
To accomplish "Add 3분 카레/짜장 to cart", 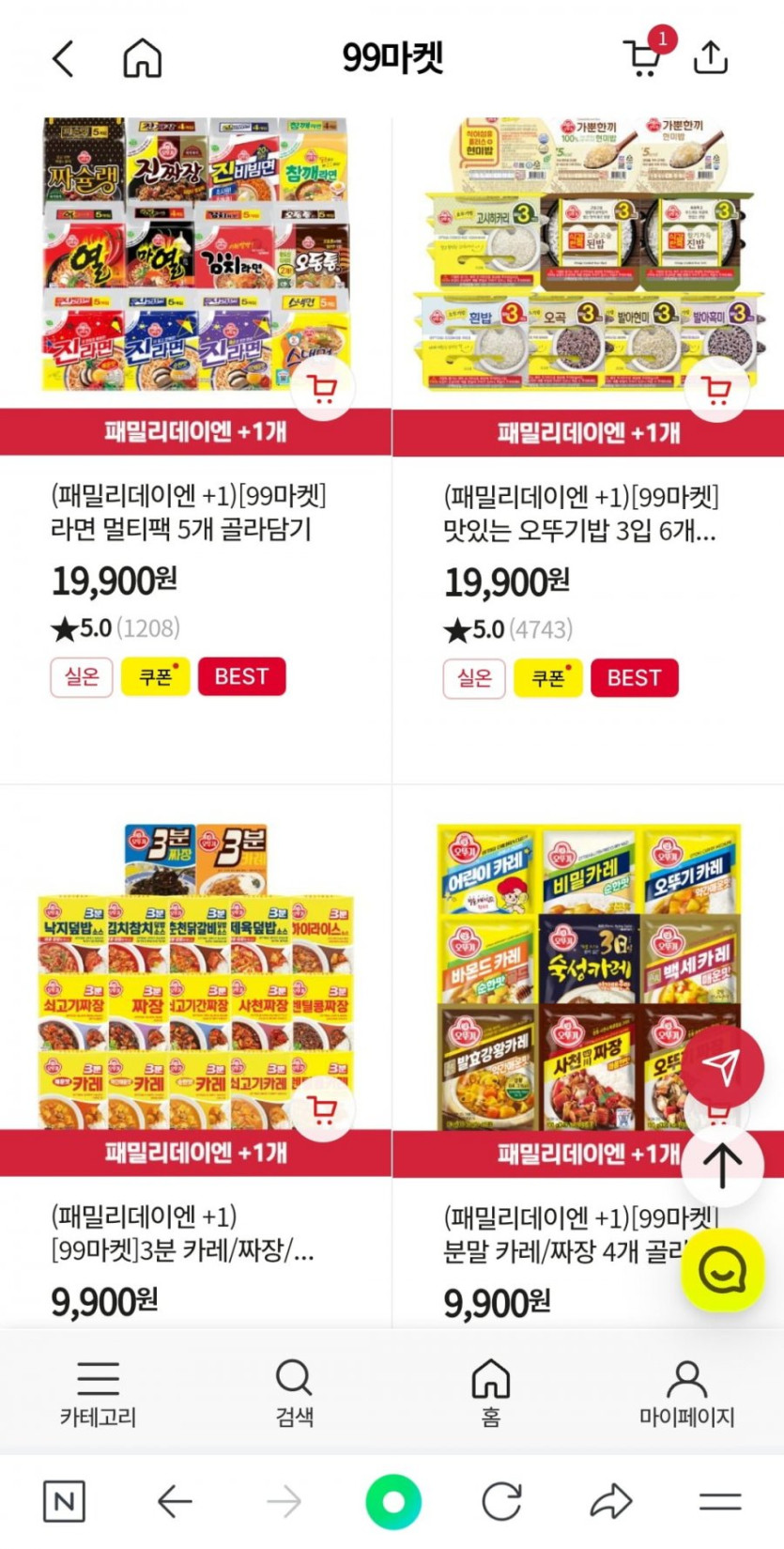I will (323, 1110).
